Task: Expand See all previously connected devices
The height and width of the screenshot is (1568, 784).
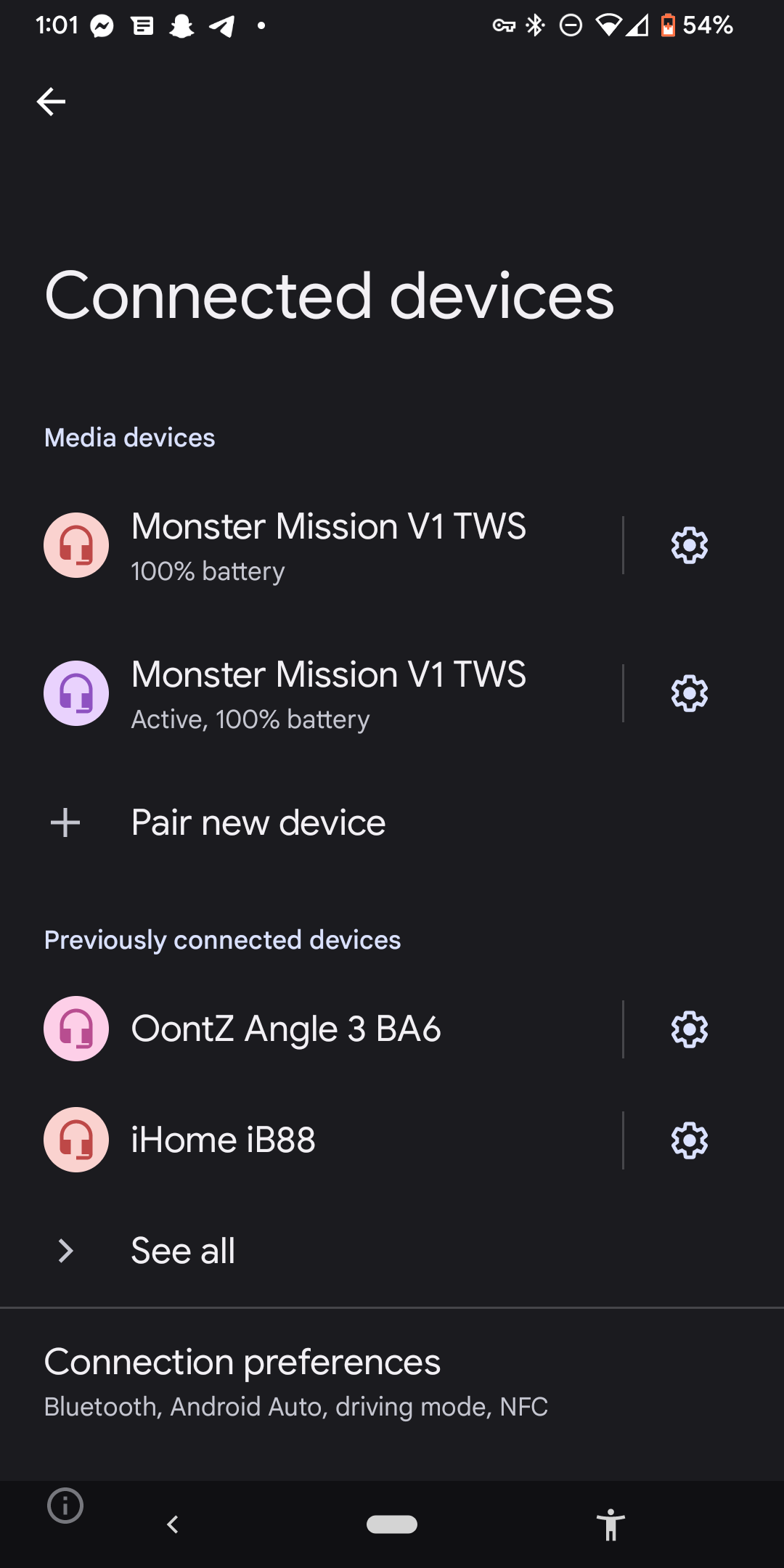Action: tap(392, 1251)
